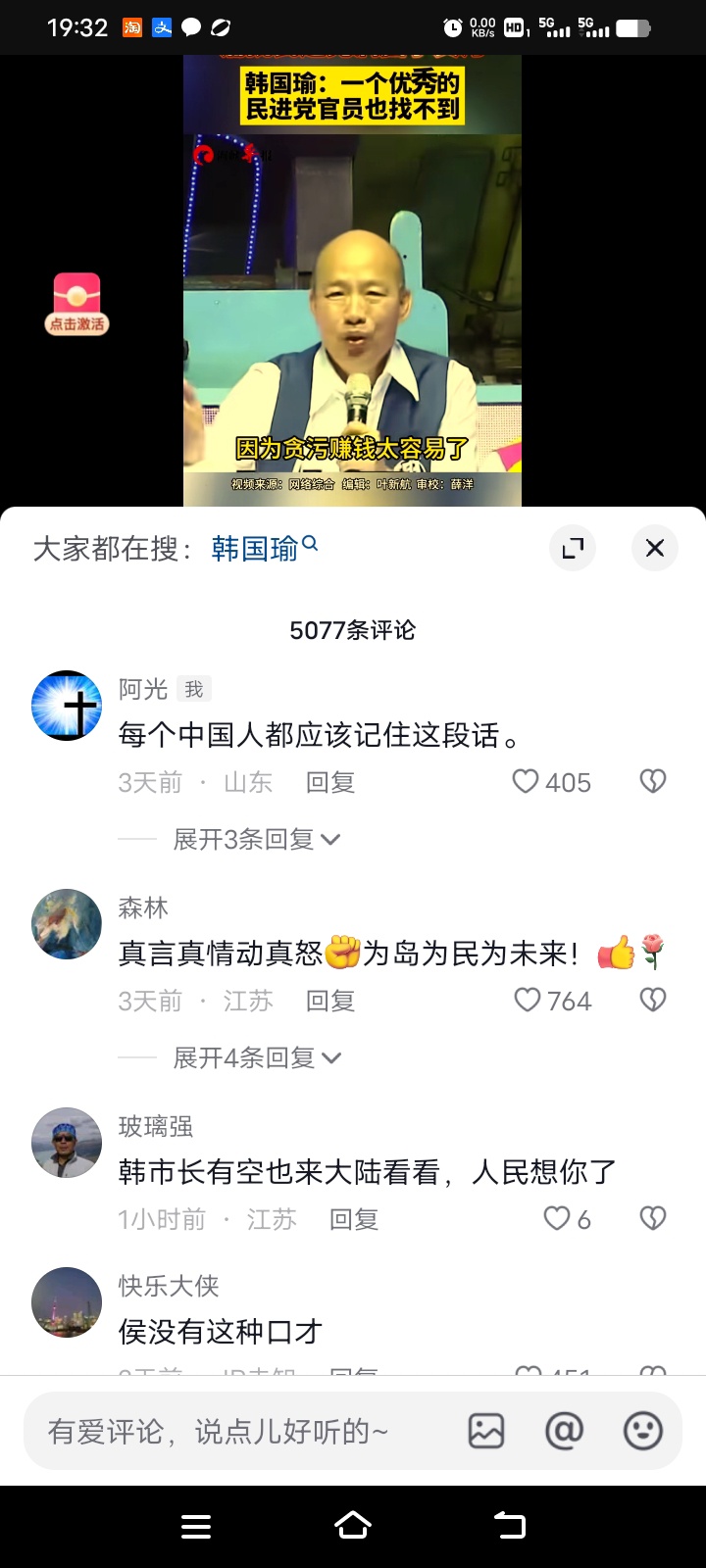Open the emoji picker
Screen dimensions: 706x1568
tap(643, 1432)
